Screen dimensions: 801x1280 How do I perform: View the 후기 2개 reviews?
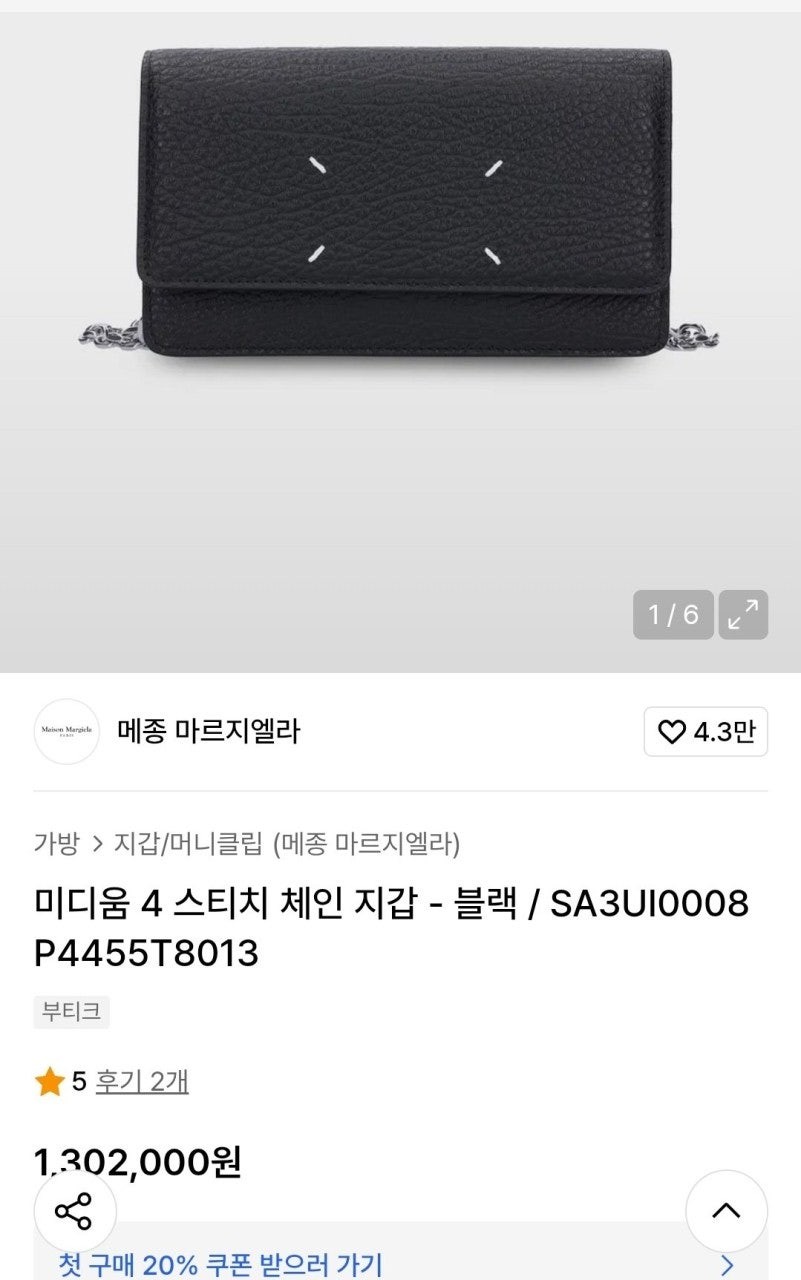142,1081
